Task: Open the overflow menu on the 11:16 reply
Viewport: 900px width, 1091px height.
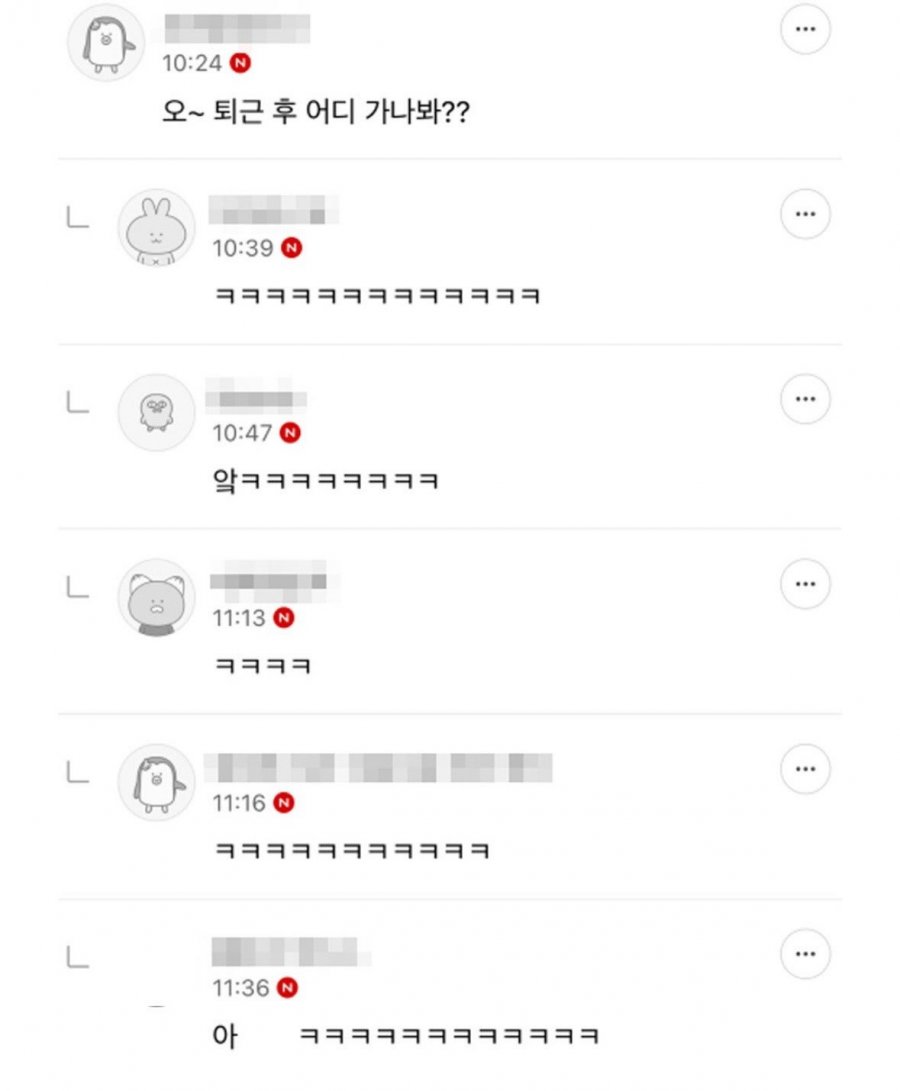Action: point(805,769)
